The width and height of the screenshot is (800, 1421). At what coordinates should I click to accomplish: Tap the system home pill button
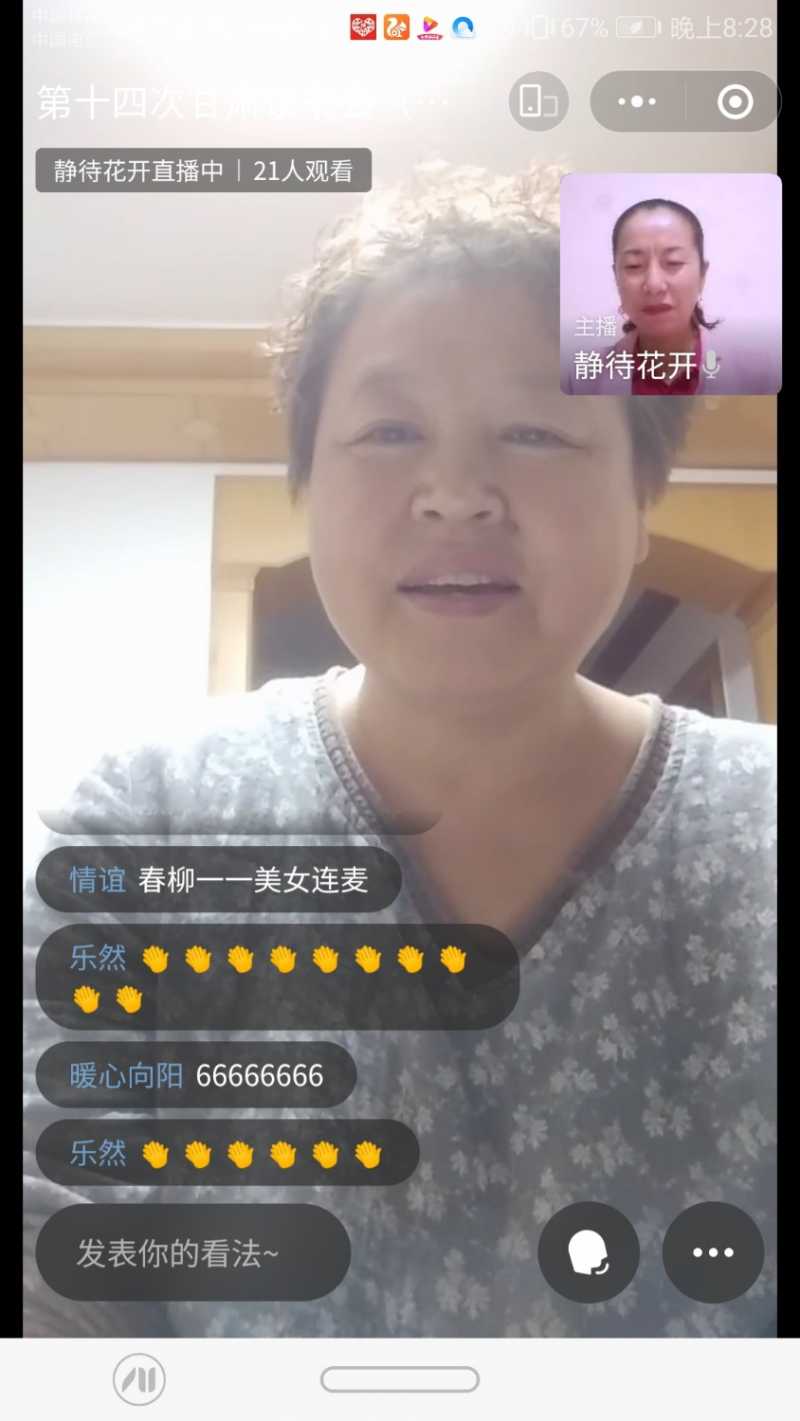[x=400, y=1379]
